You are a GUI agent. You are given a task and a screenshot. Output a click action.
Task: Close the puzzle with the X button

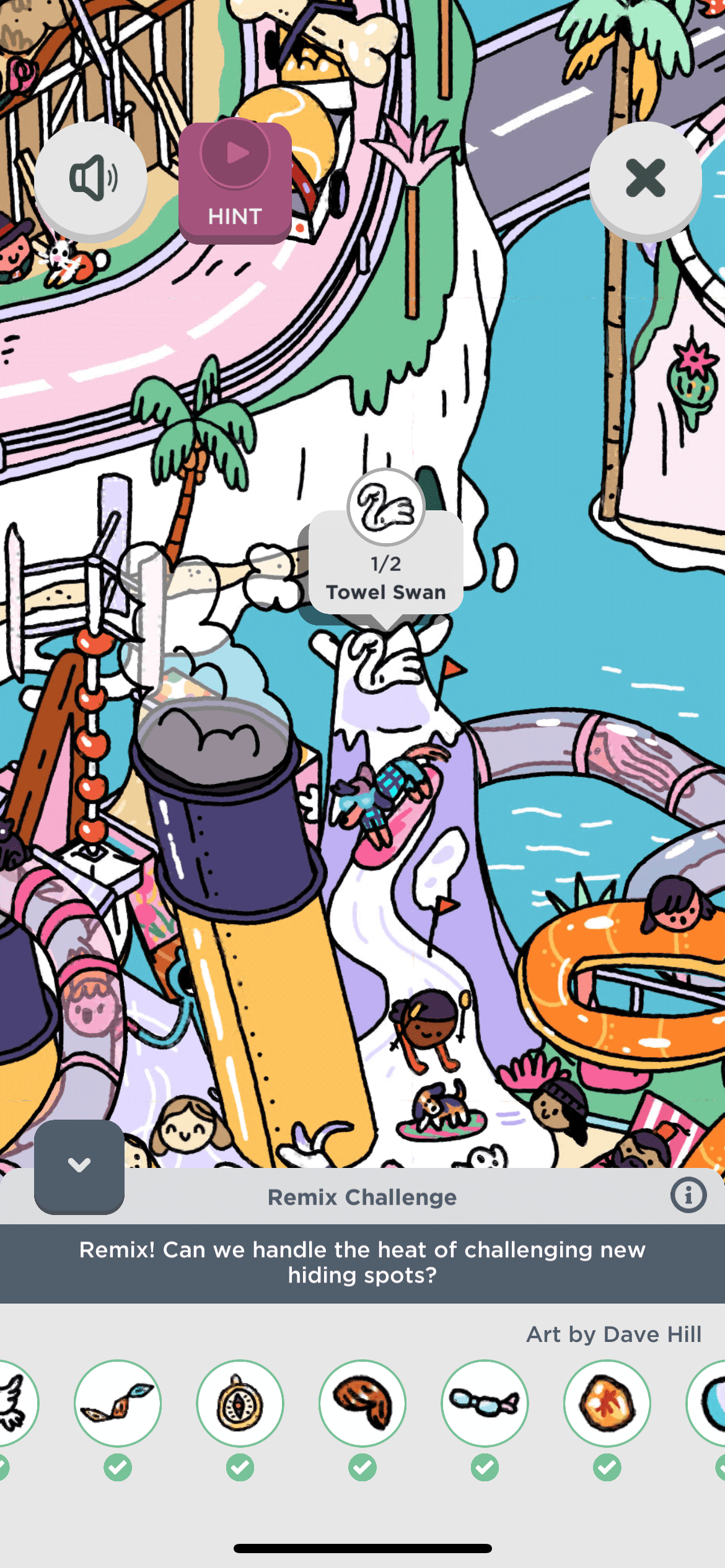645,178
